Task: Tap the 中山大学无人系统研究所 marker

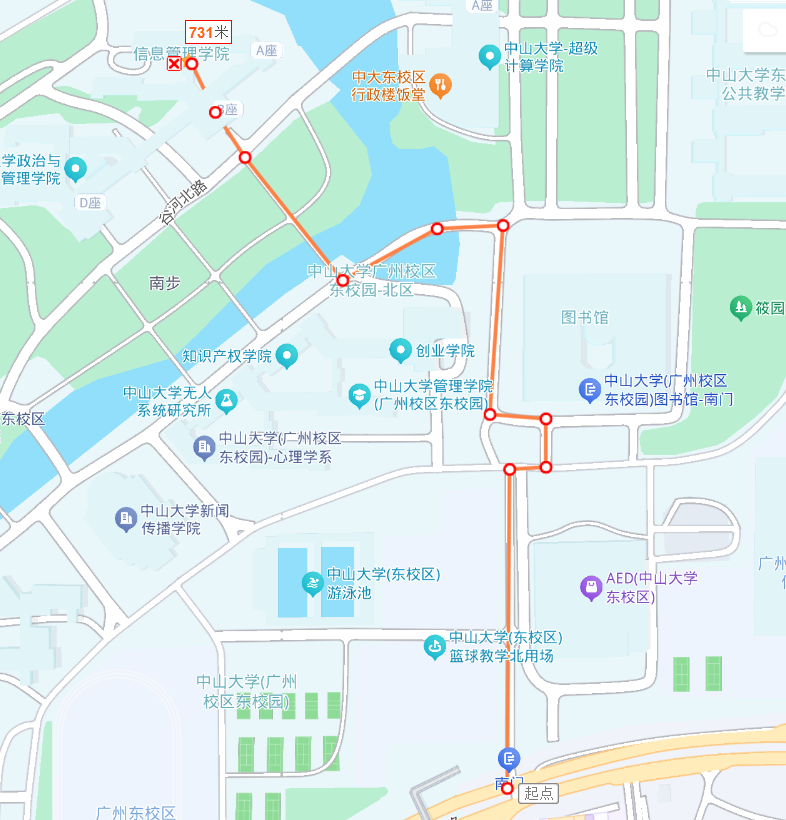Action: point(226,400)
